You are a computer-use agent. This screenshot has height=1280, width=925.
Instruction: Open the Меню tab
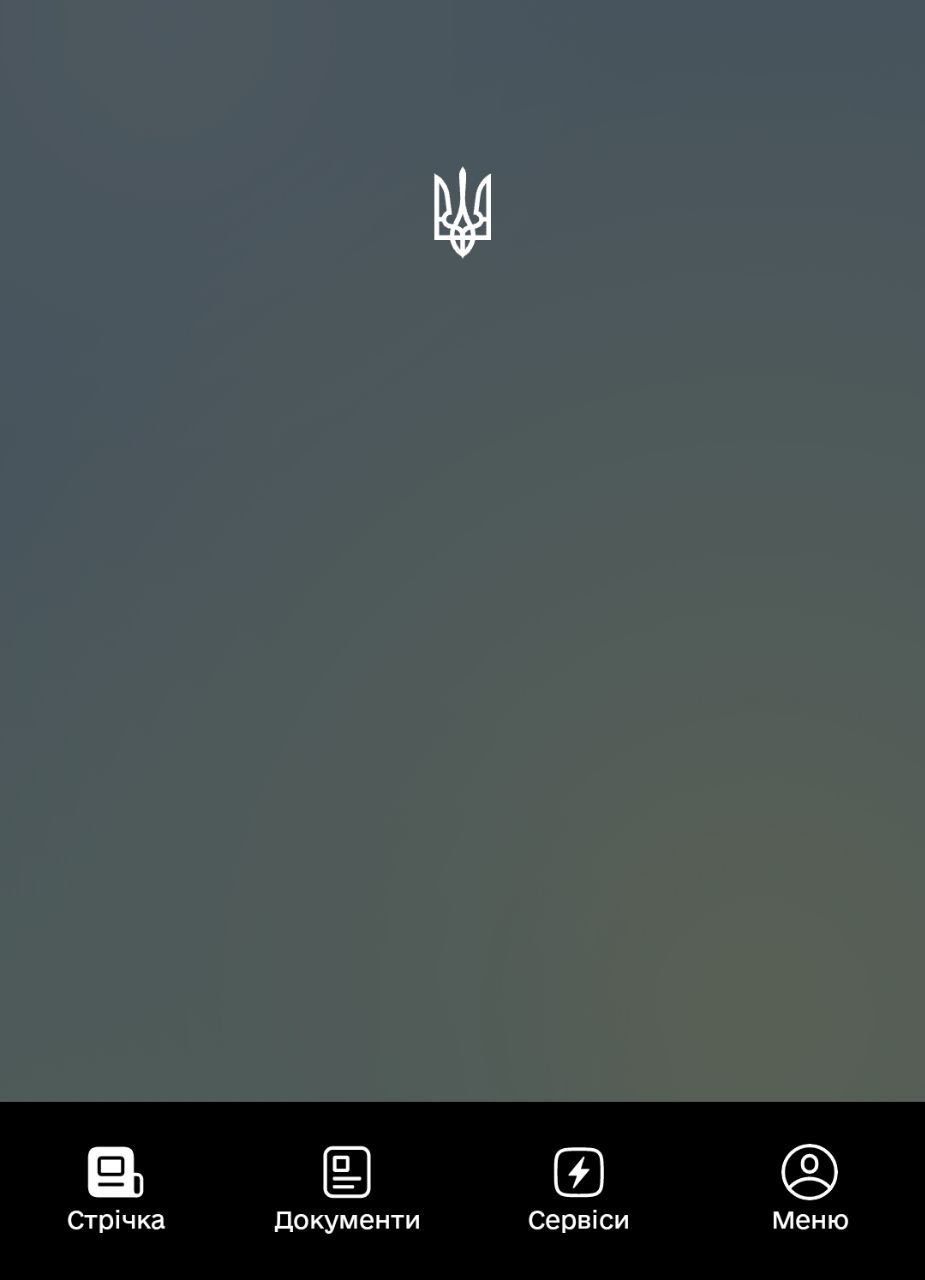coord(809,1188)
